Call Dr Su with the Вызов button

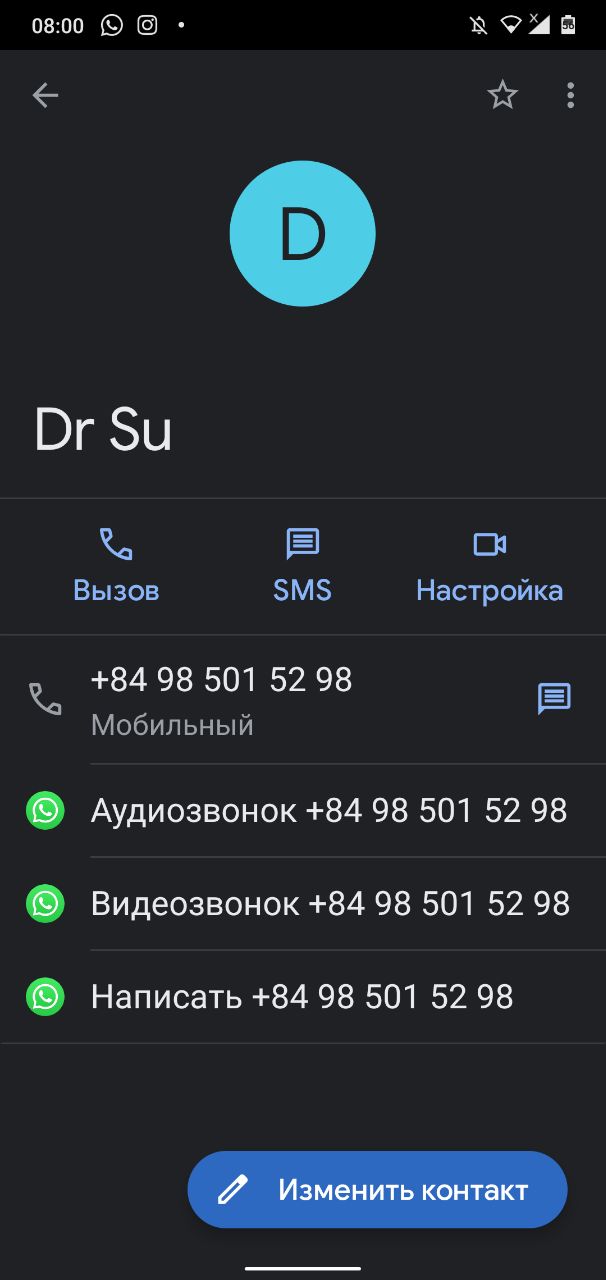[116, 566]
